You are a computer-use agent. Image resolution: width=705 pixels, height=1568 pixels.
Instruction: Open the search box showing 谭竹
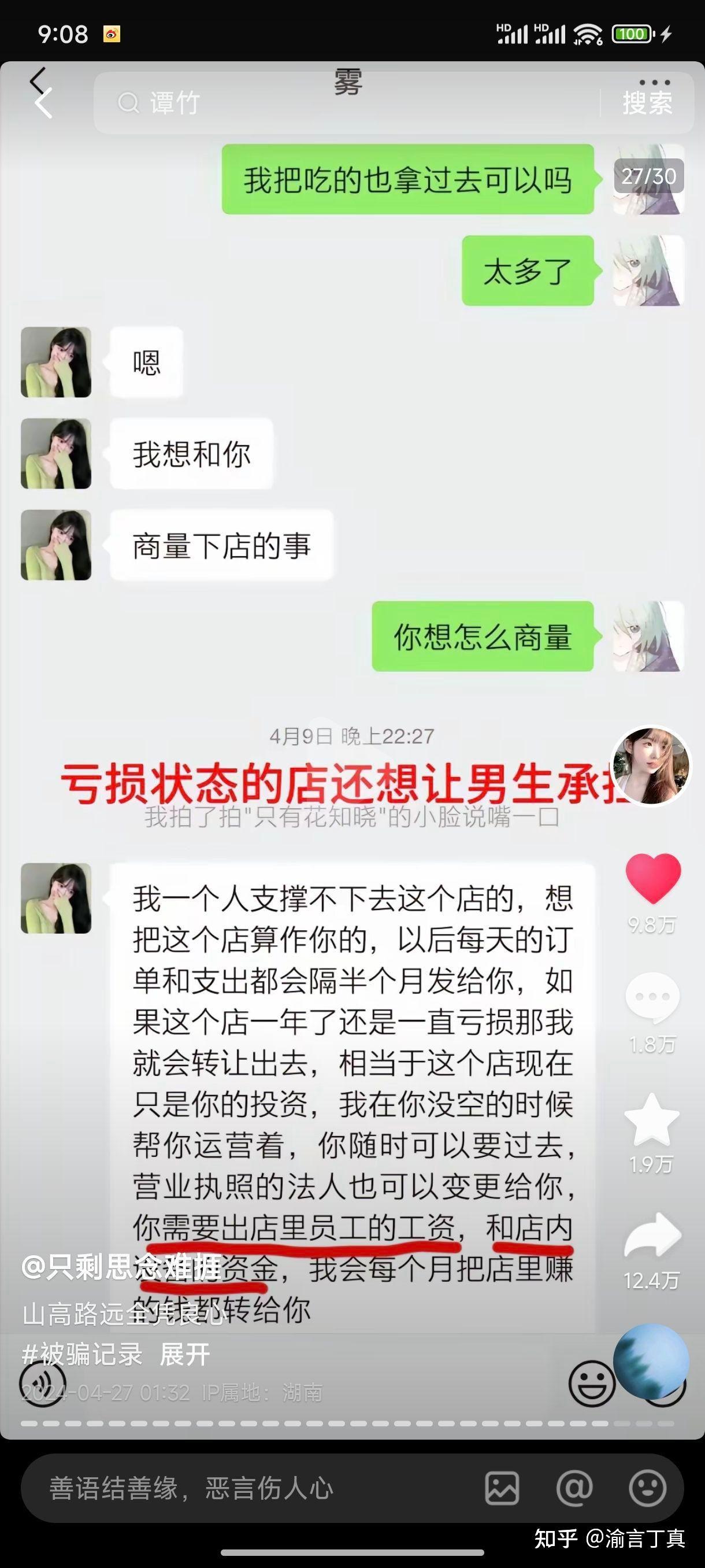(340, 103)
